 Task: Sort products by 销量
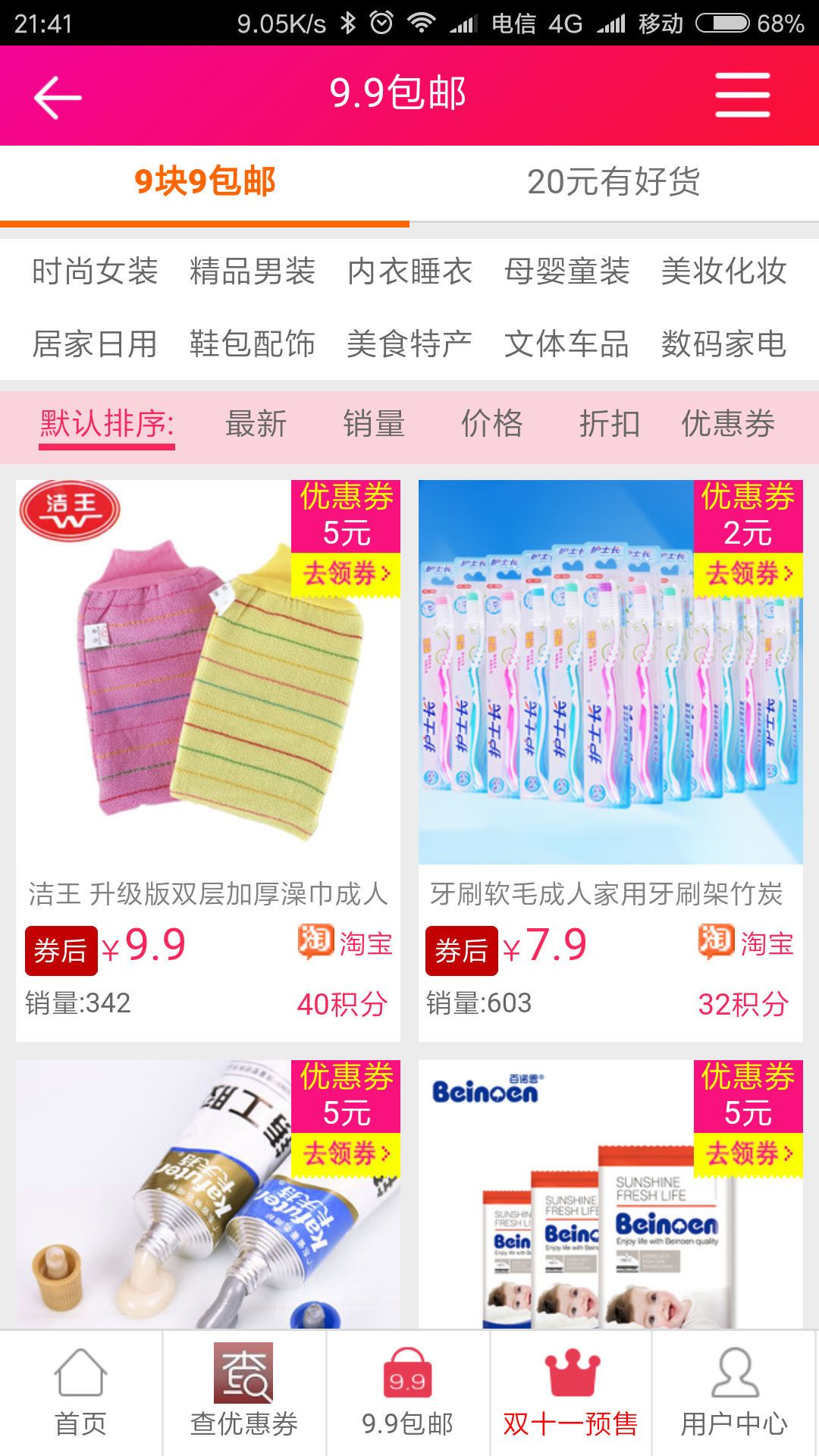[374, 424]
